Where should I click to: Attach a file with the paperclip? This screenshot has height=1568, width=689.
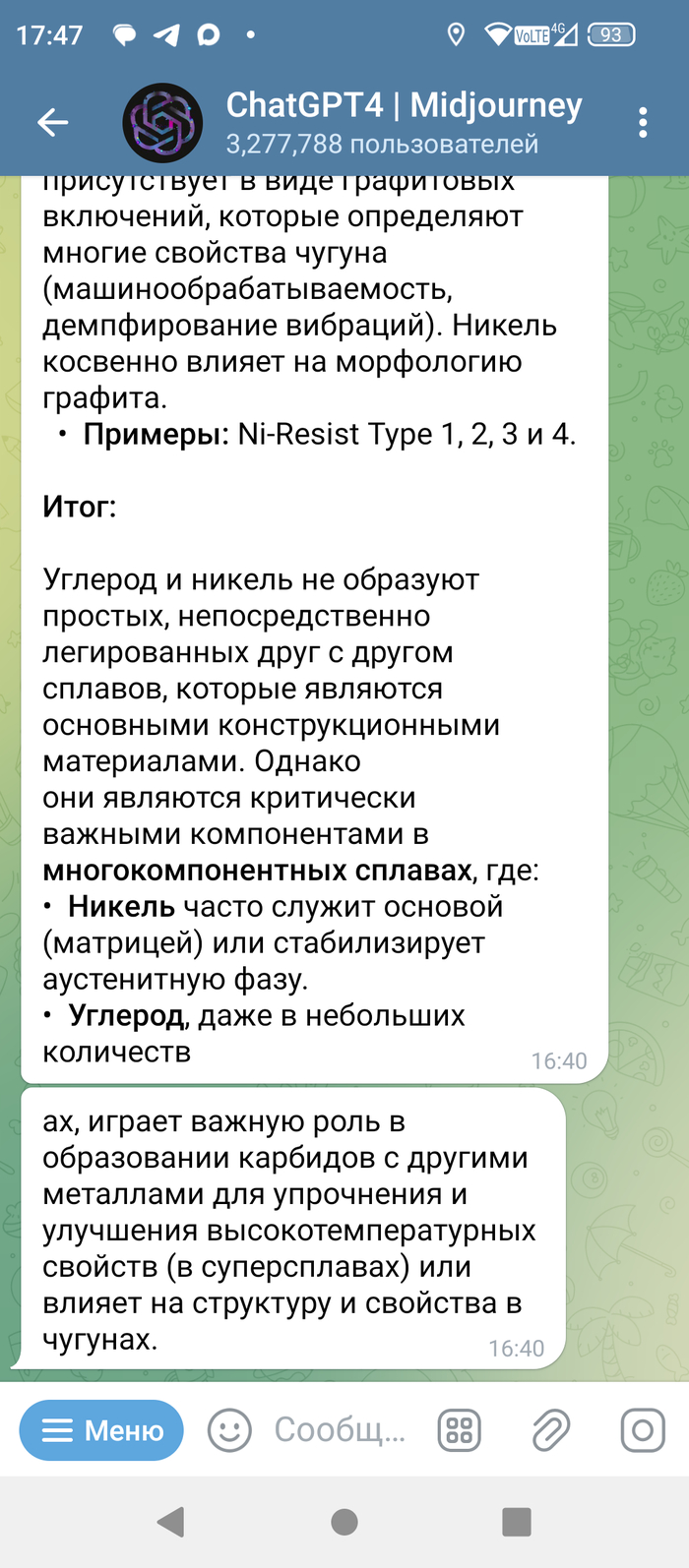tap(551, 1430)
